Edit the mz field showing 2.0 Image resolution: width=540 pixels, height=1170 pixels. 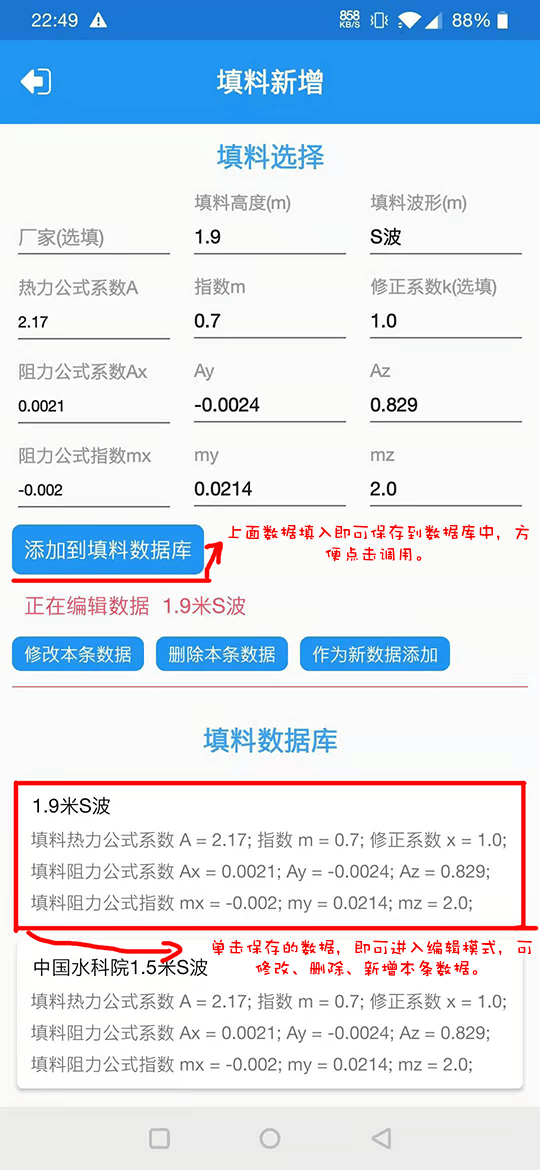[446, 490]
